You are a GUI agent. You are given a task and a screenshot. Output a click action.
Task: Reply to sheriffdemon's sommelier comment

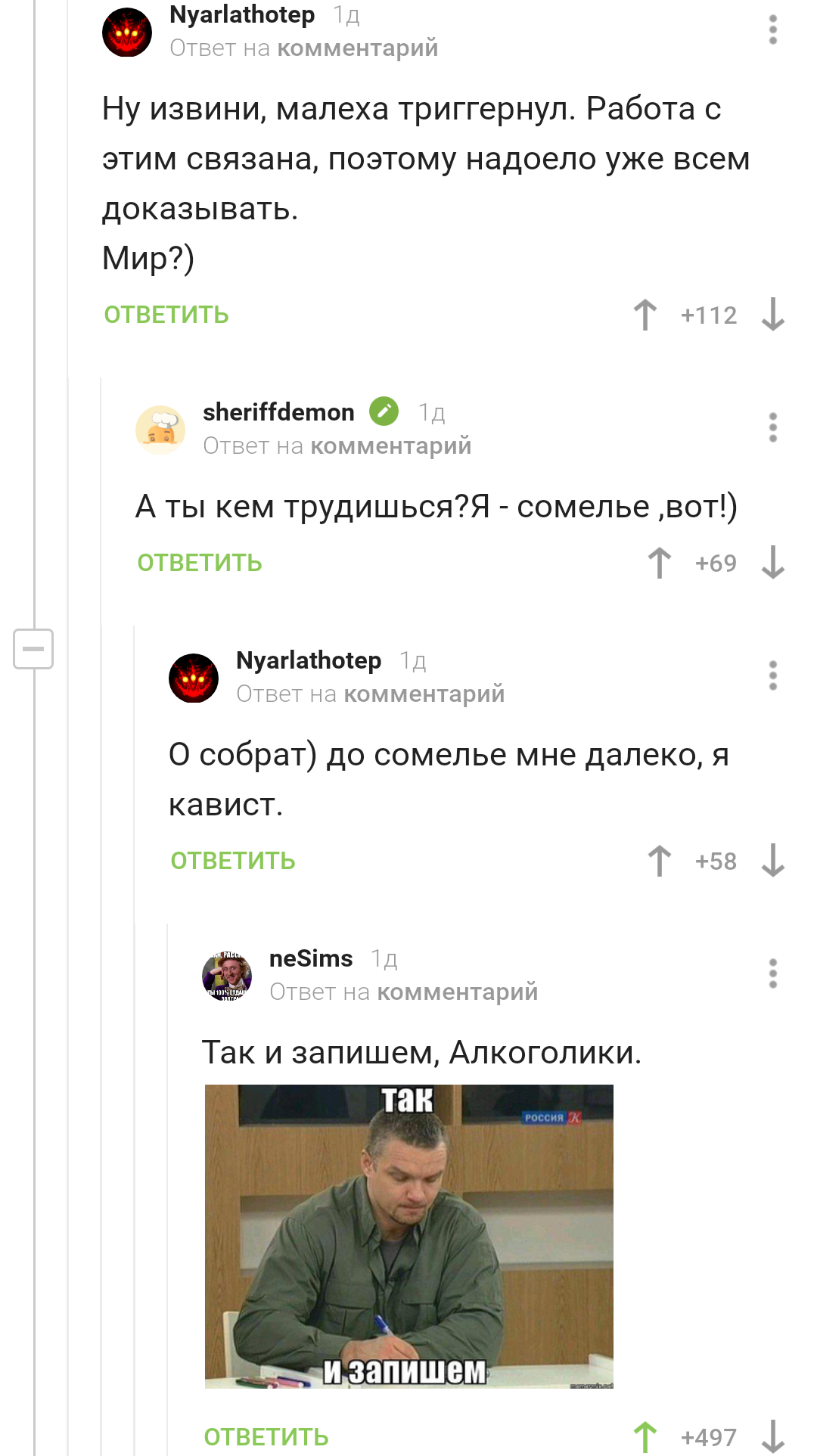click(200, 563)
